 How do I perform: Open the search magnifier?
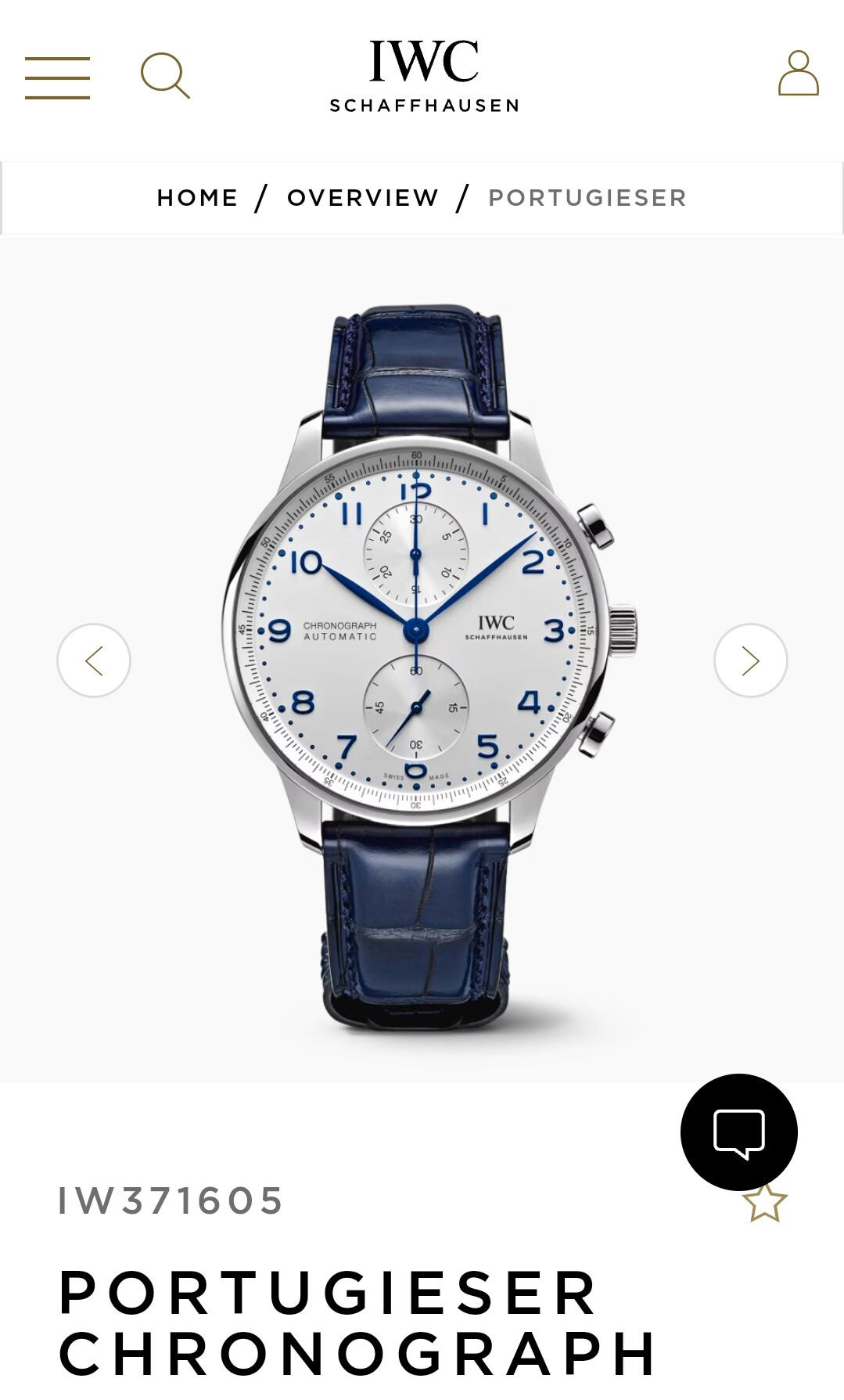coord(165,76)
